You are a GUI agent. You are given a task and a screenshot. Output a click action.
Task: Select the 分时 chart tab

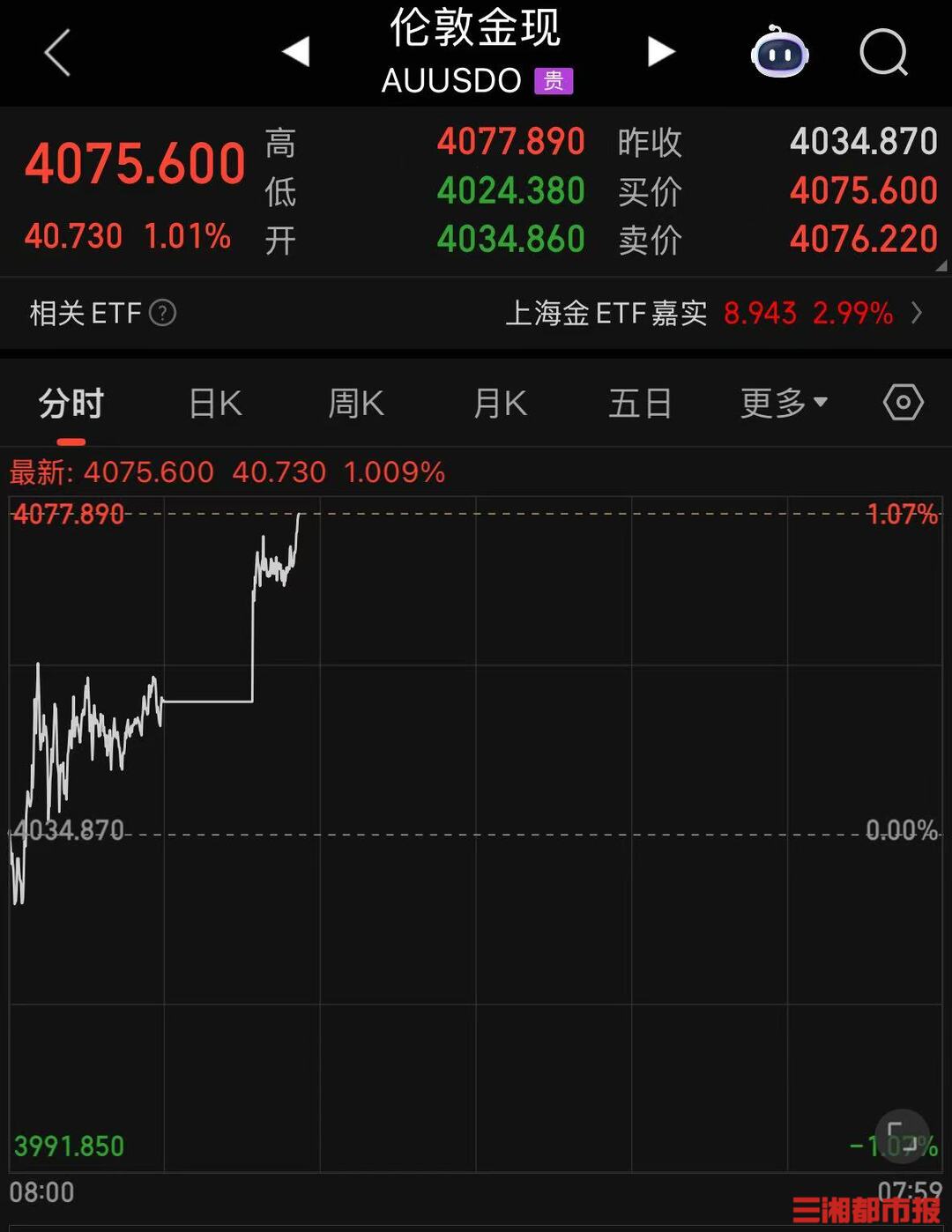click(x=71, y=404)
